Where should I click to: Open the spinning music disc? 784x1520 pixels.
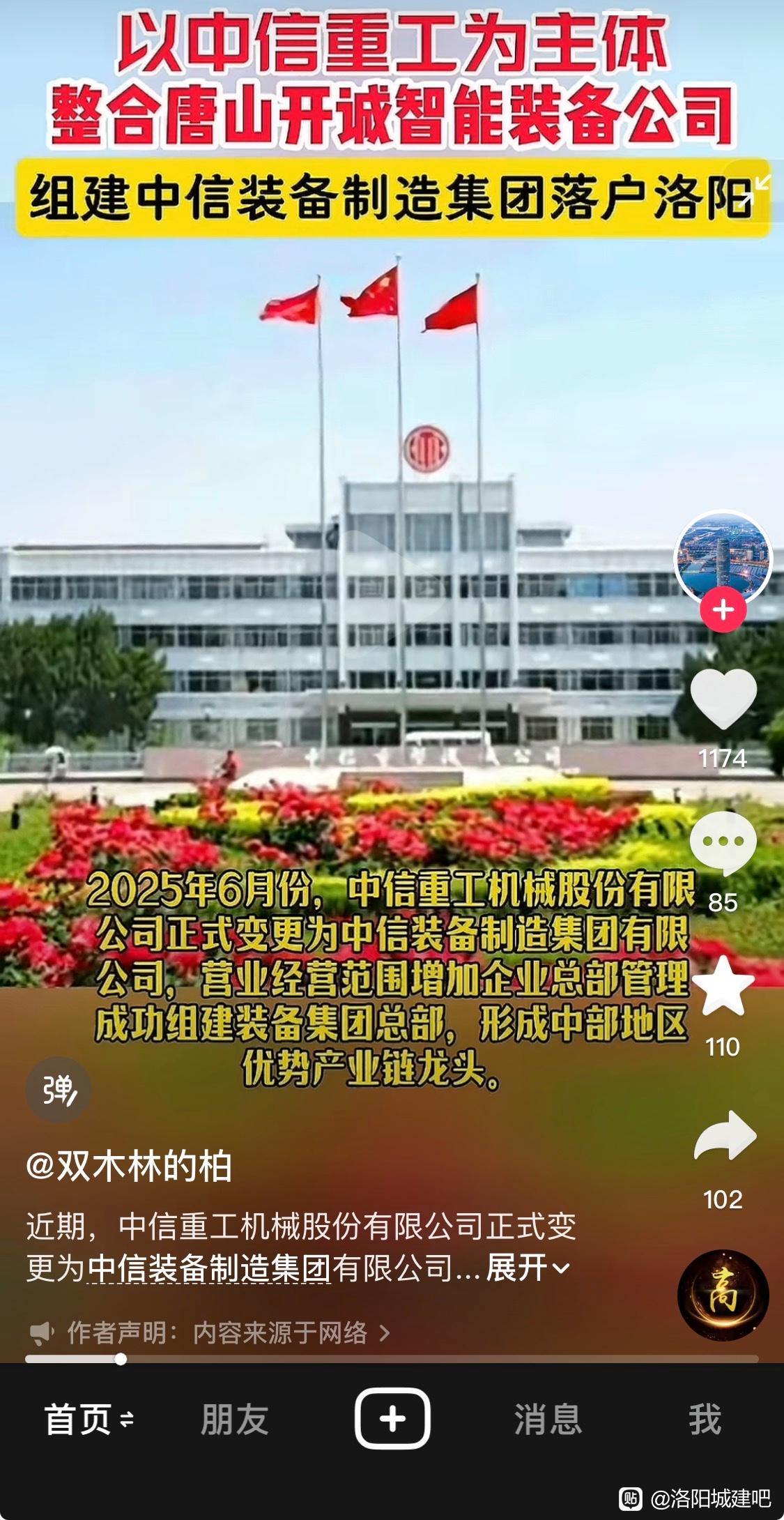click(x=723, y=1295)
